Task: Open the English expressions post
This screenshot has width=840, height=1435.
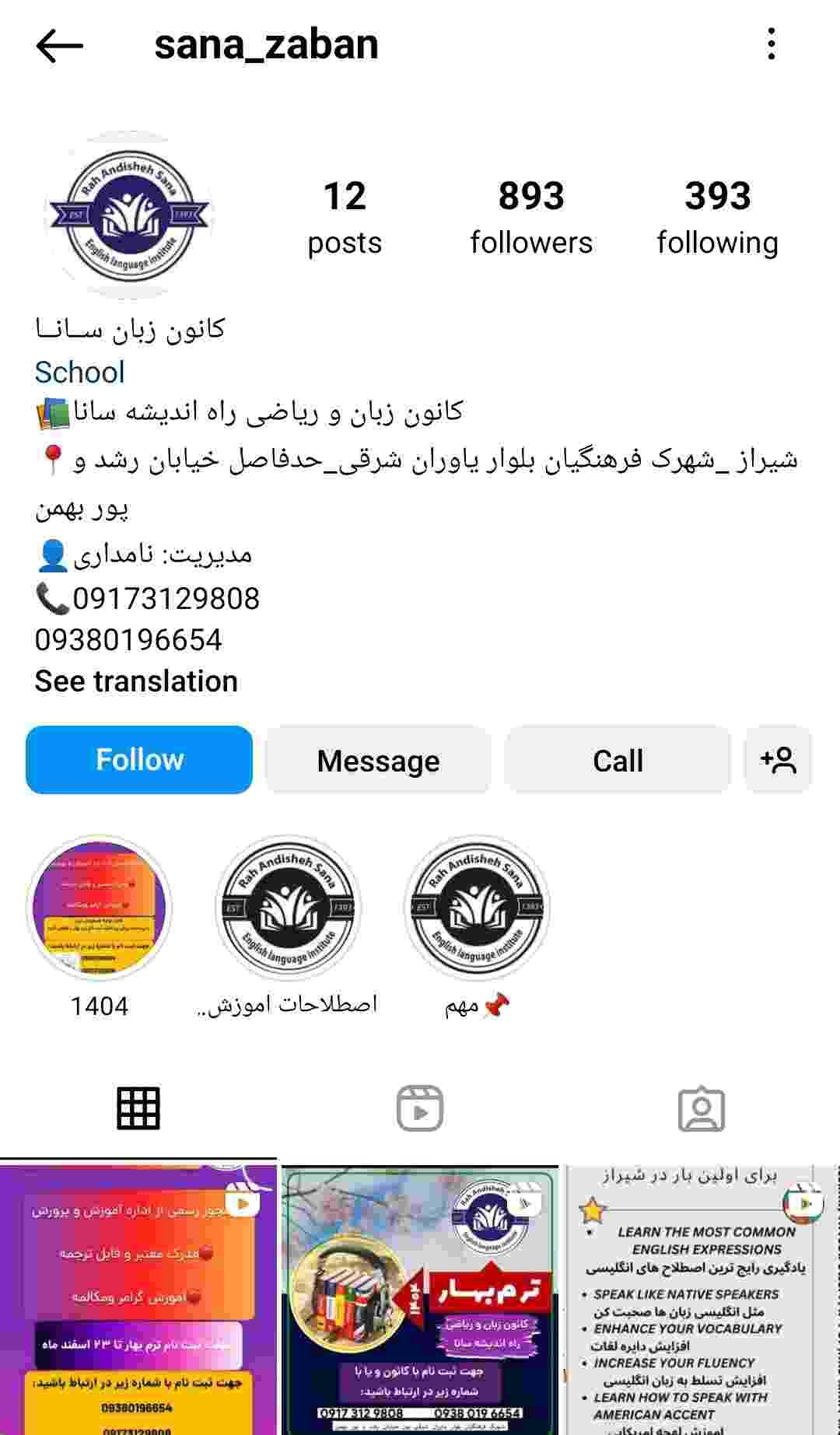Action: (702, 1300)
